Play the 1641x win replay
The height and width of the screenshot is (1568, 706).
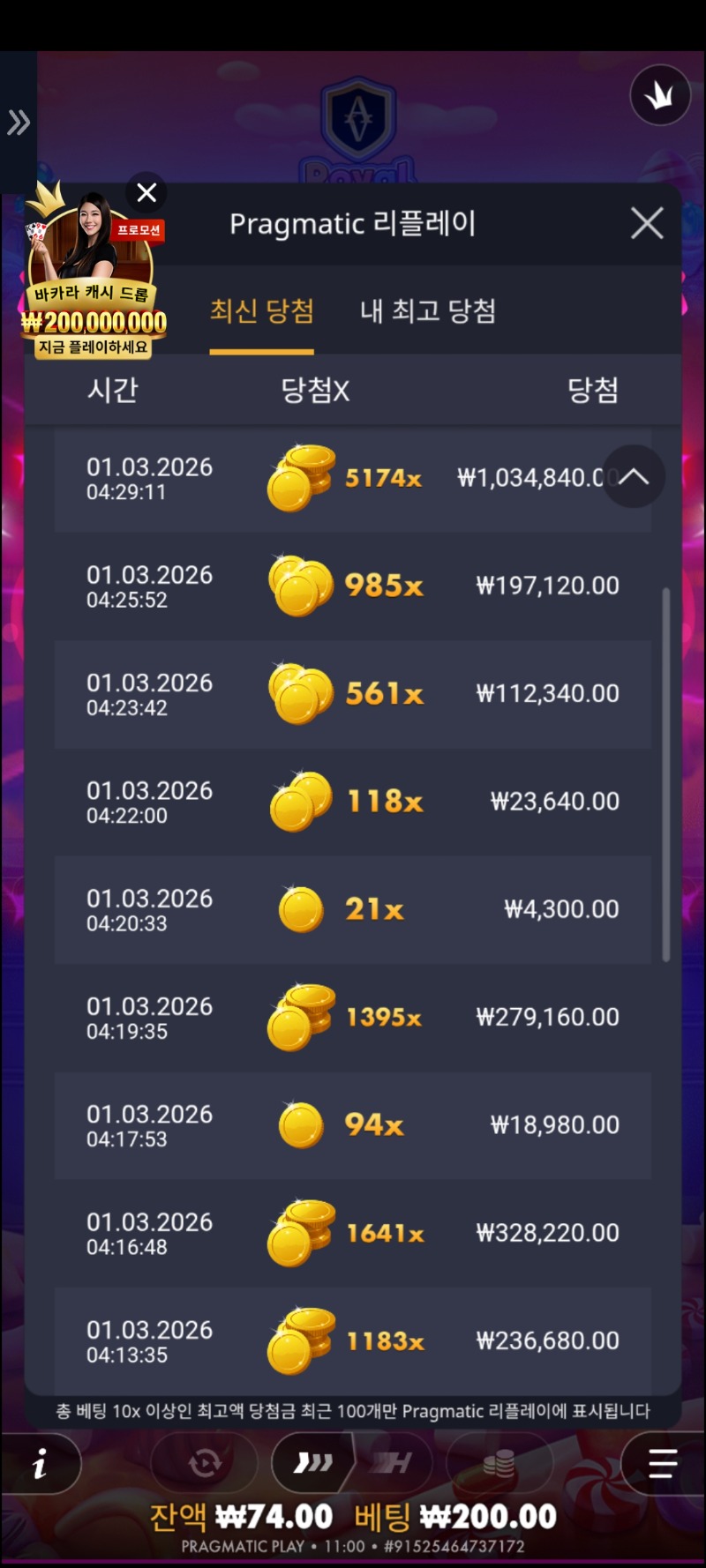[x=353, y=1233]
